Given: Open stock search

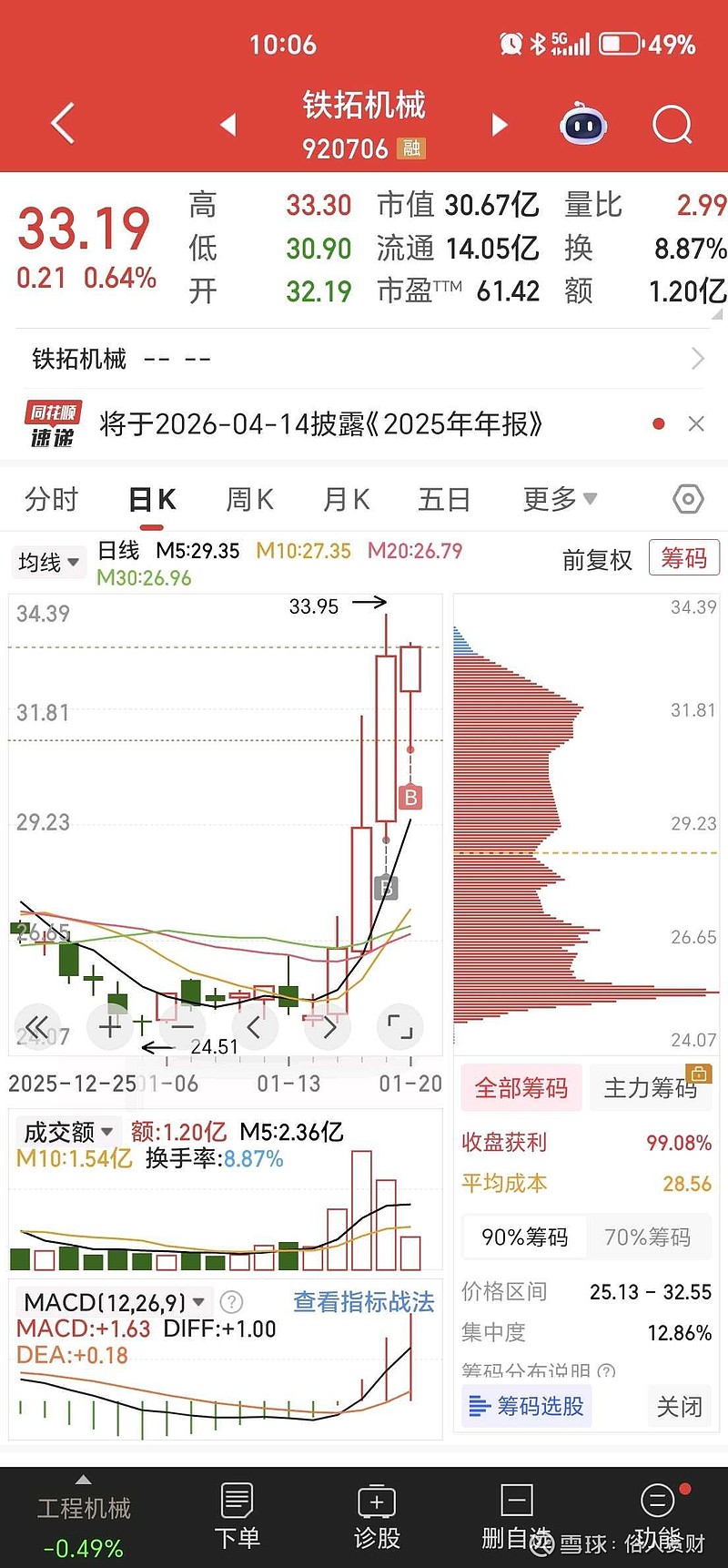Looking at the screenshot, I should pyautogui.click(x=672, y=125).
